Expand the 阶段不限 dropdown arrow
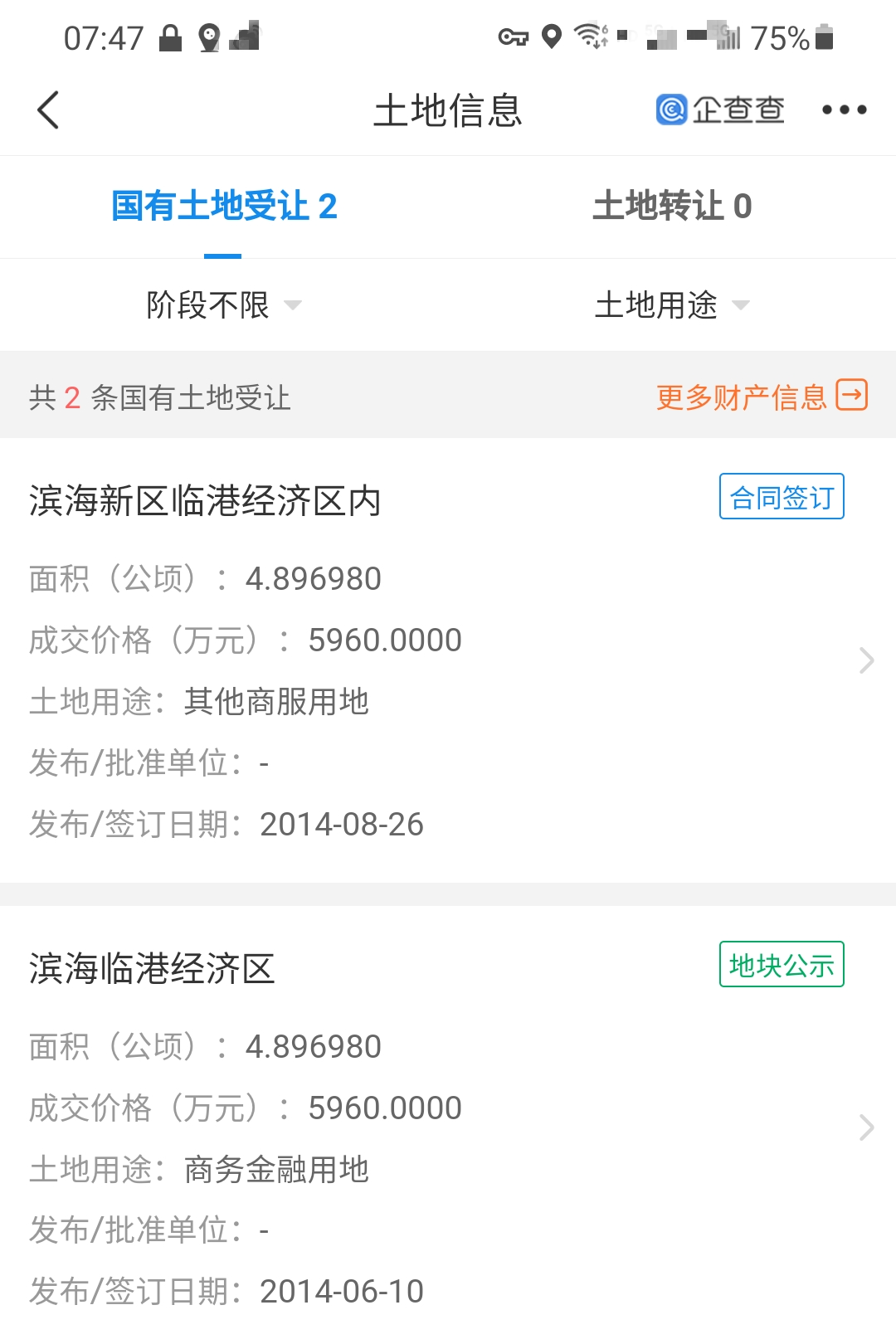896x1344 pixels. point(295,307)
